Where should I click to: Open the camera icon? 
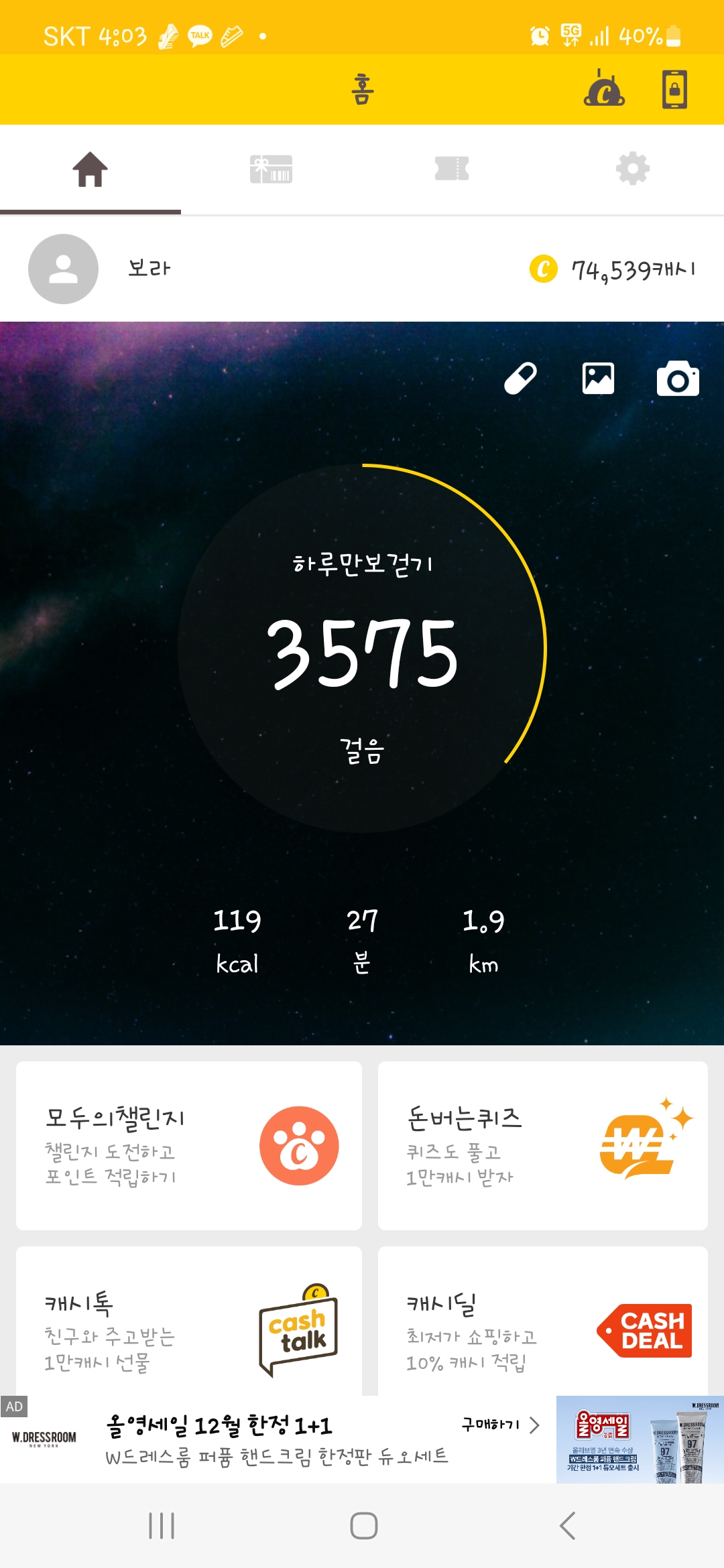(x=678, y=379)
